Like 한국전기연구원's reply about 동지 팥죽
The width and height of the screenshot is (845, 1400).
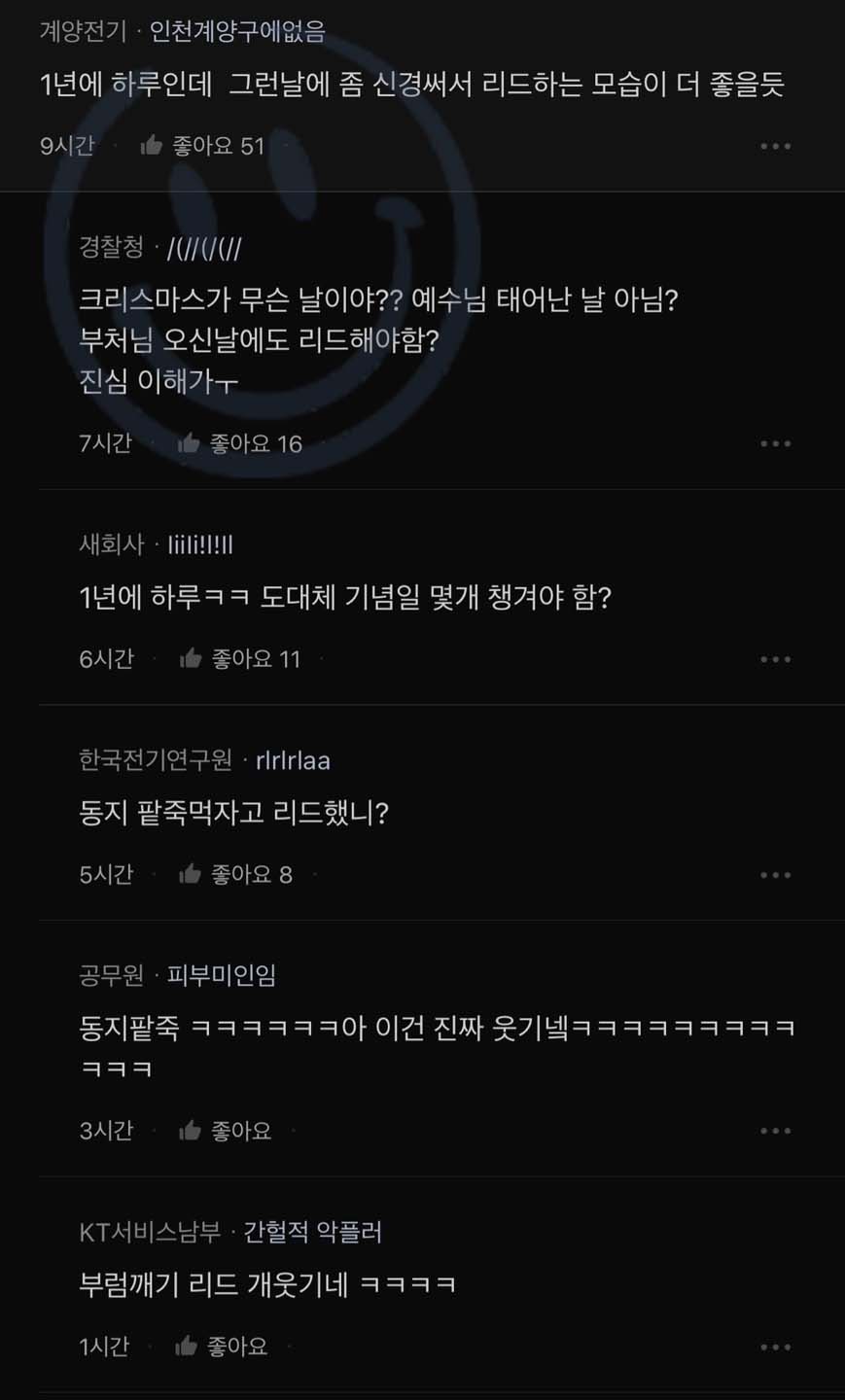click(x=235, y=875)
